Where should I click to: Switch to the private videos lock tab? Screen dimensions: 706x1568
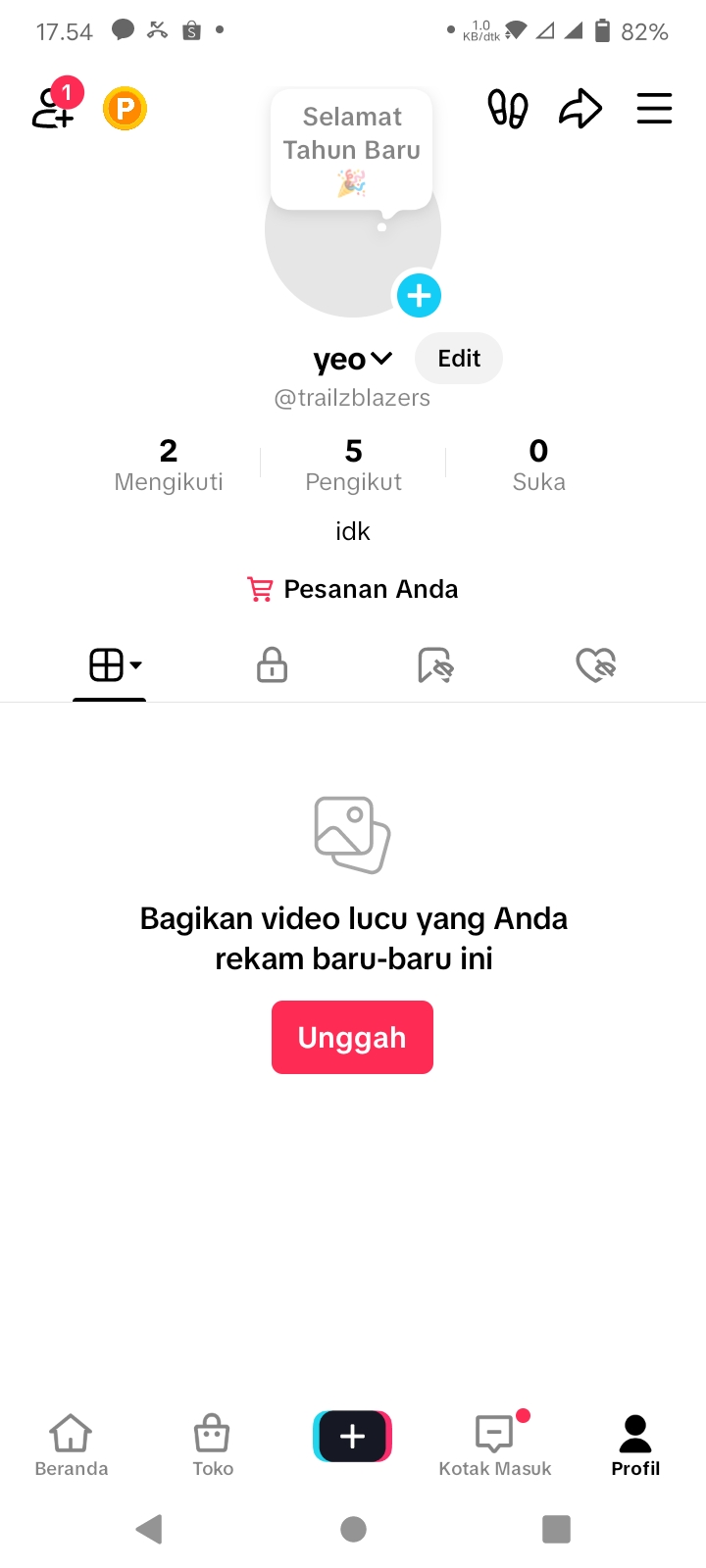pos(272,665)
